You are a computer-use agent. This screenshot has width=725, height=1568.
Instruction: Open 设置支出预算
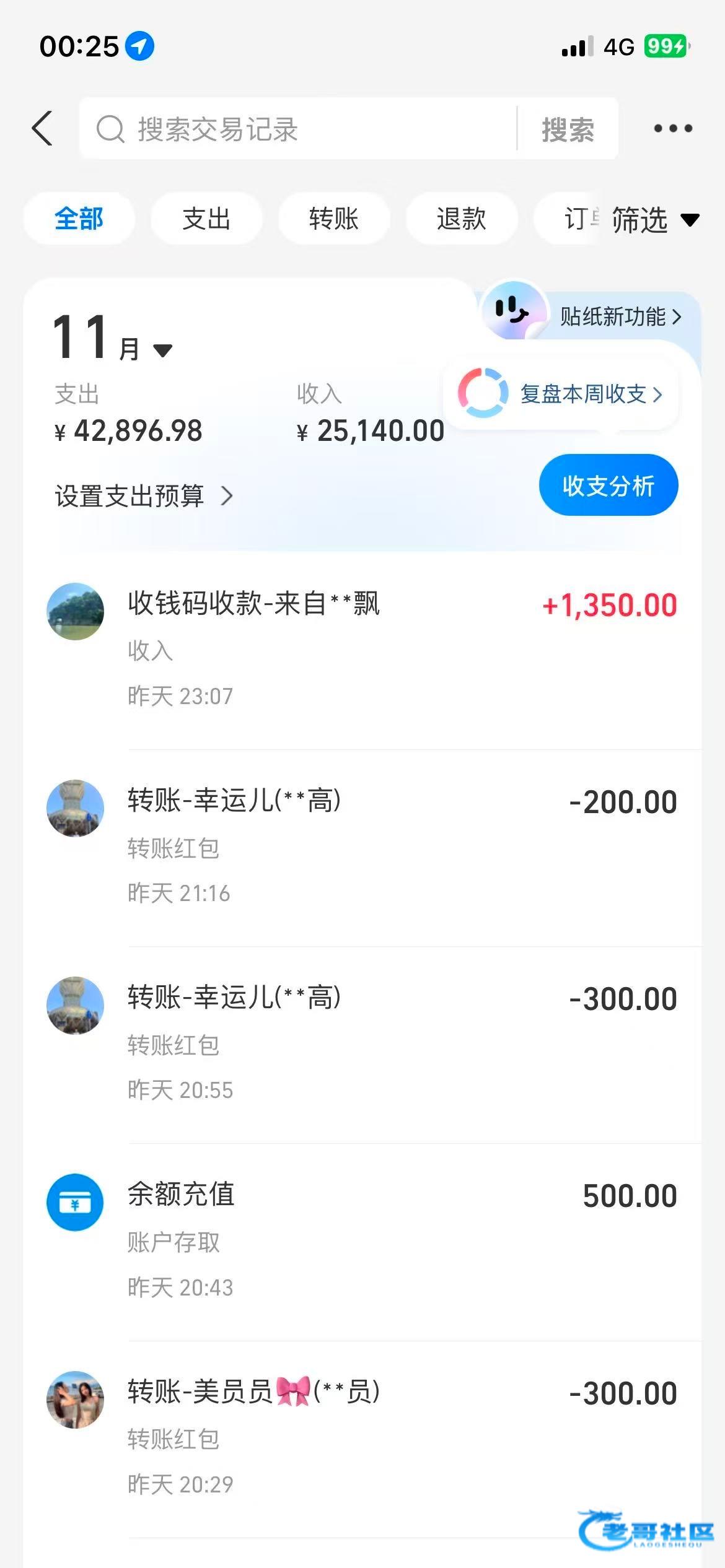coord(143,496)
